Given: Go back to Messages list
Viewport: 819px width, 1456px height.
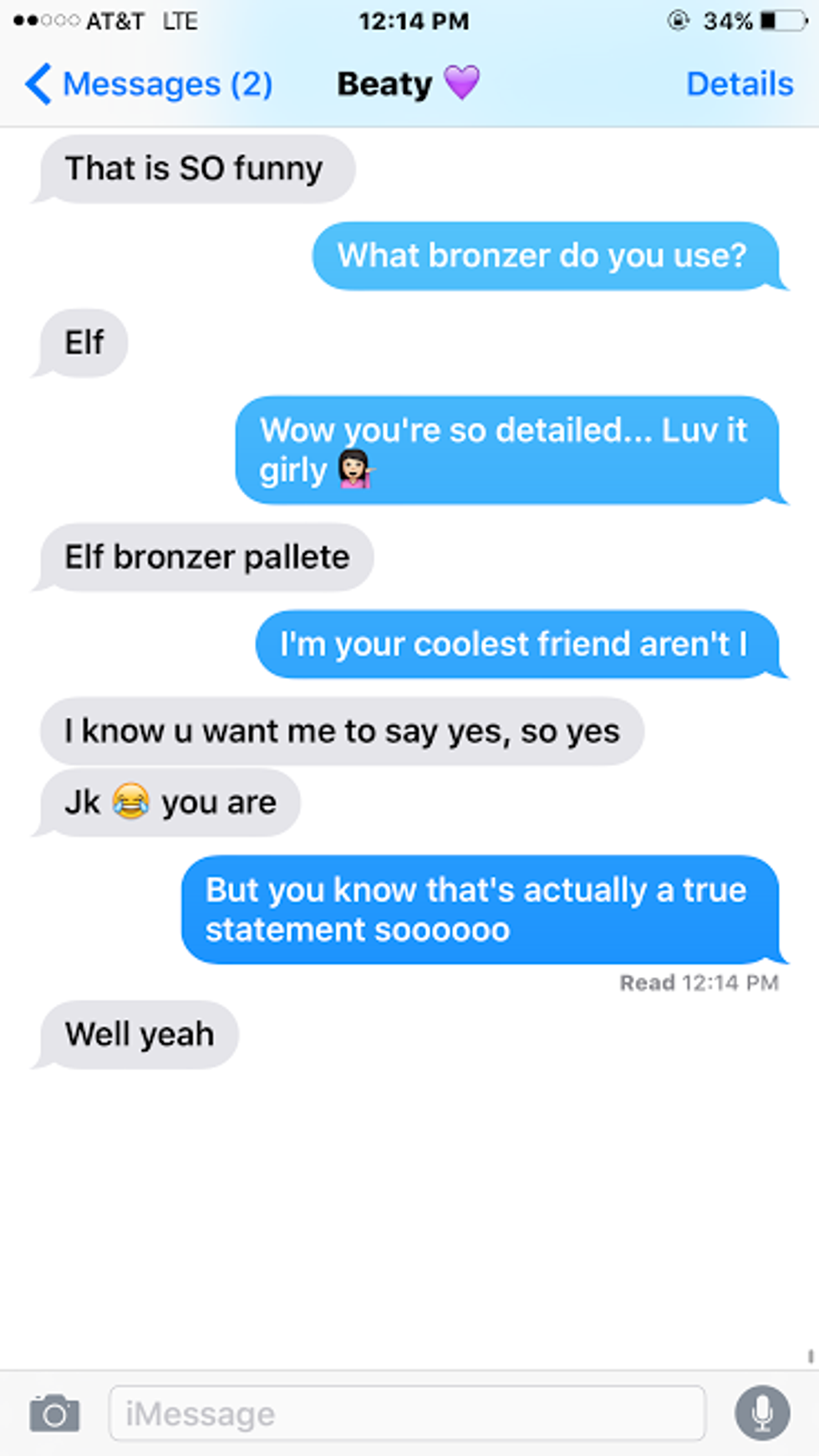Looking at the screenshot, I should [x=149, y=84].
